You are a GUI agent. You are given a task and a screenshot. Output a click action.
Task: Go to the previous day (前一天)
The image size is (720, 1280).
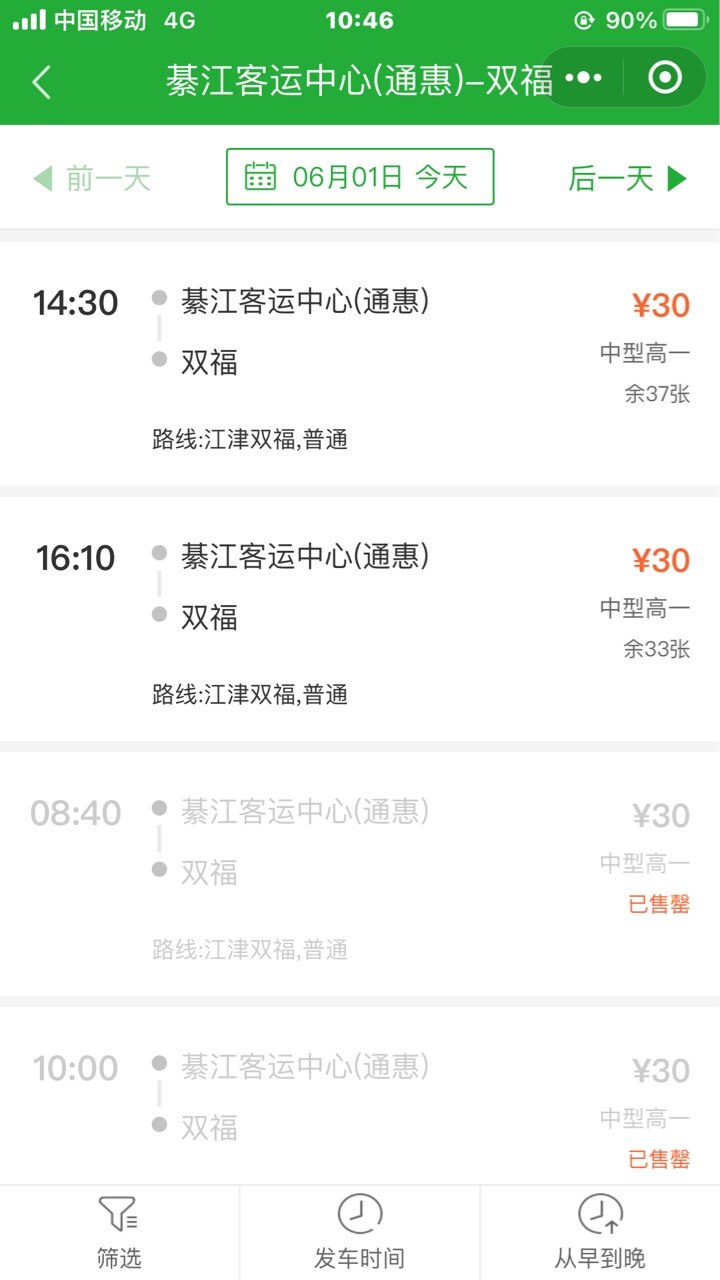point(92,179)
